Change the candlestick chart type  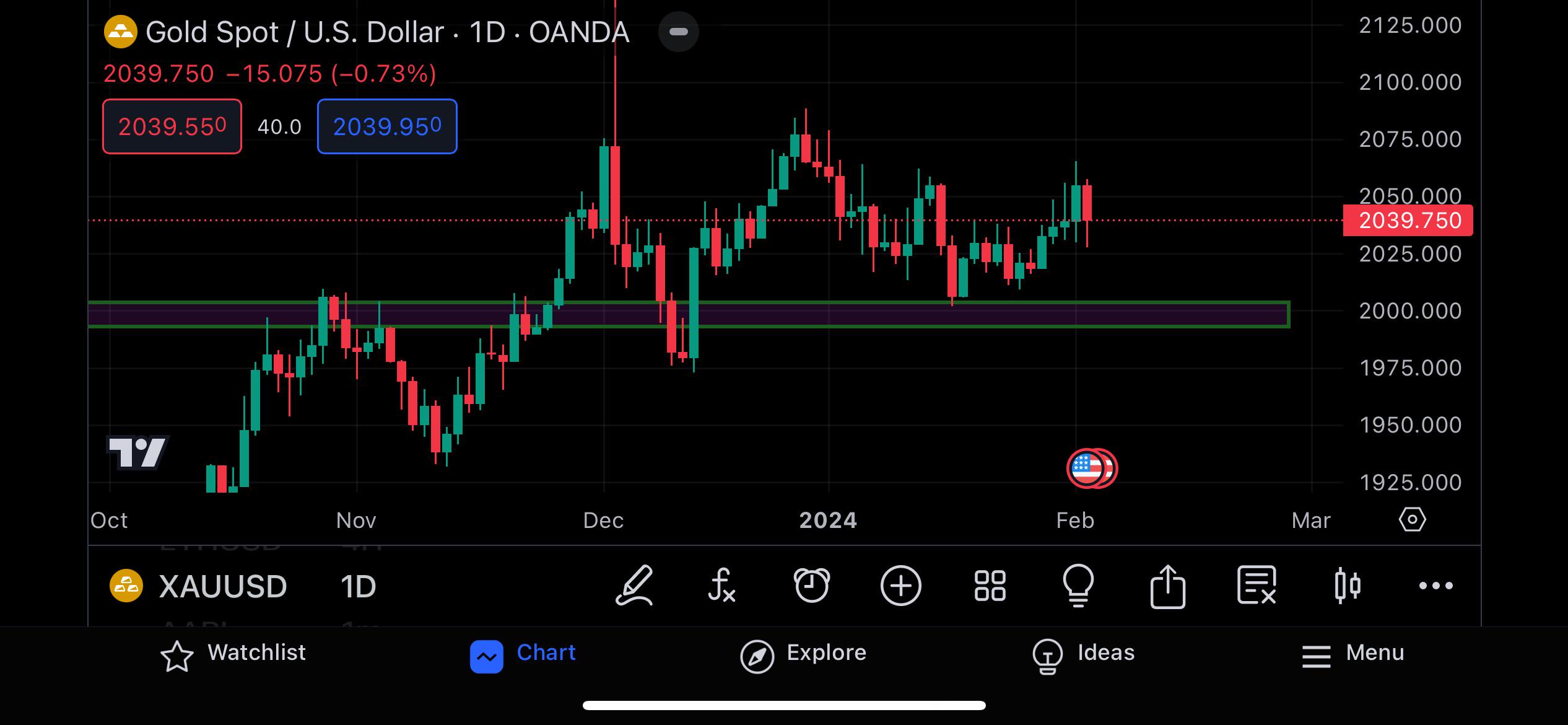coord(1347,586)
